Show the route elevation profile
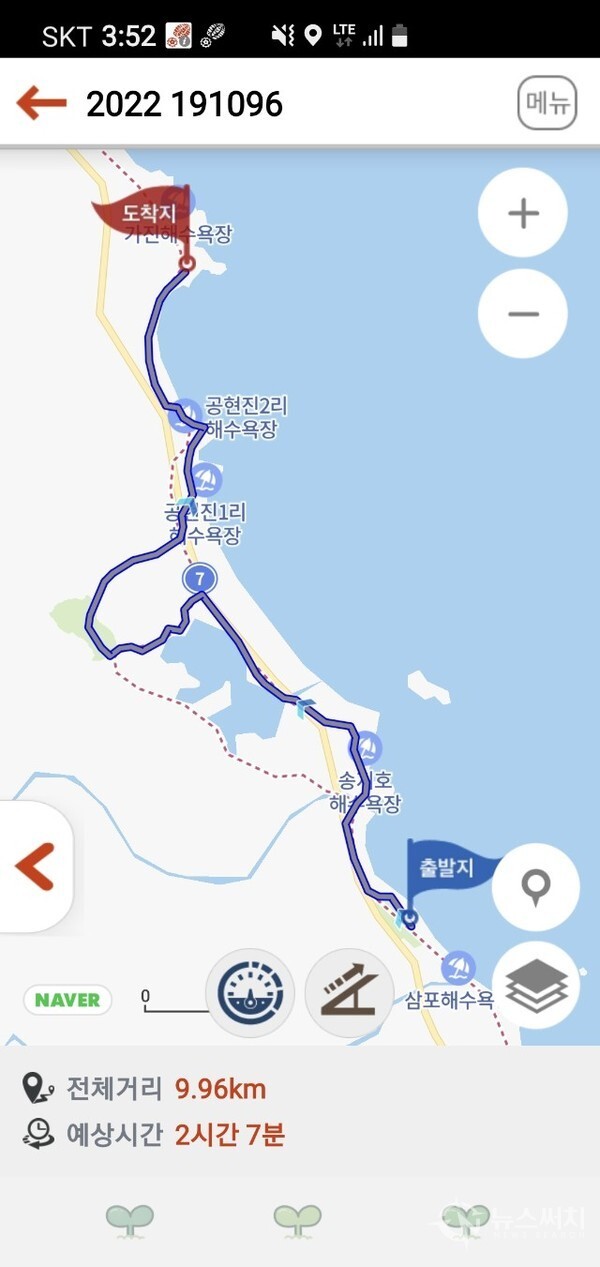This screenshot has height=1267, width=600. pyautogui.click(x=349, y=992)
